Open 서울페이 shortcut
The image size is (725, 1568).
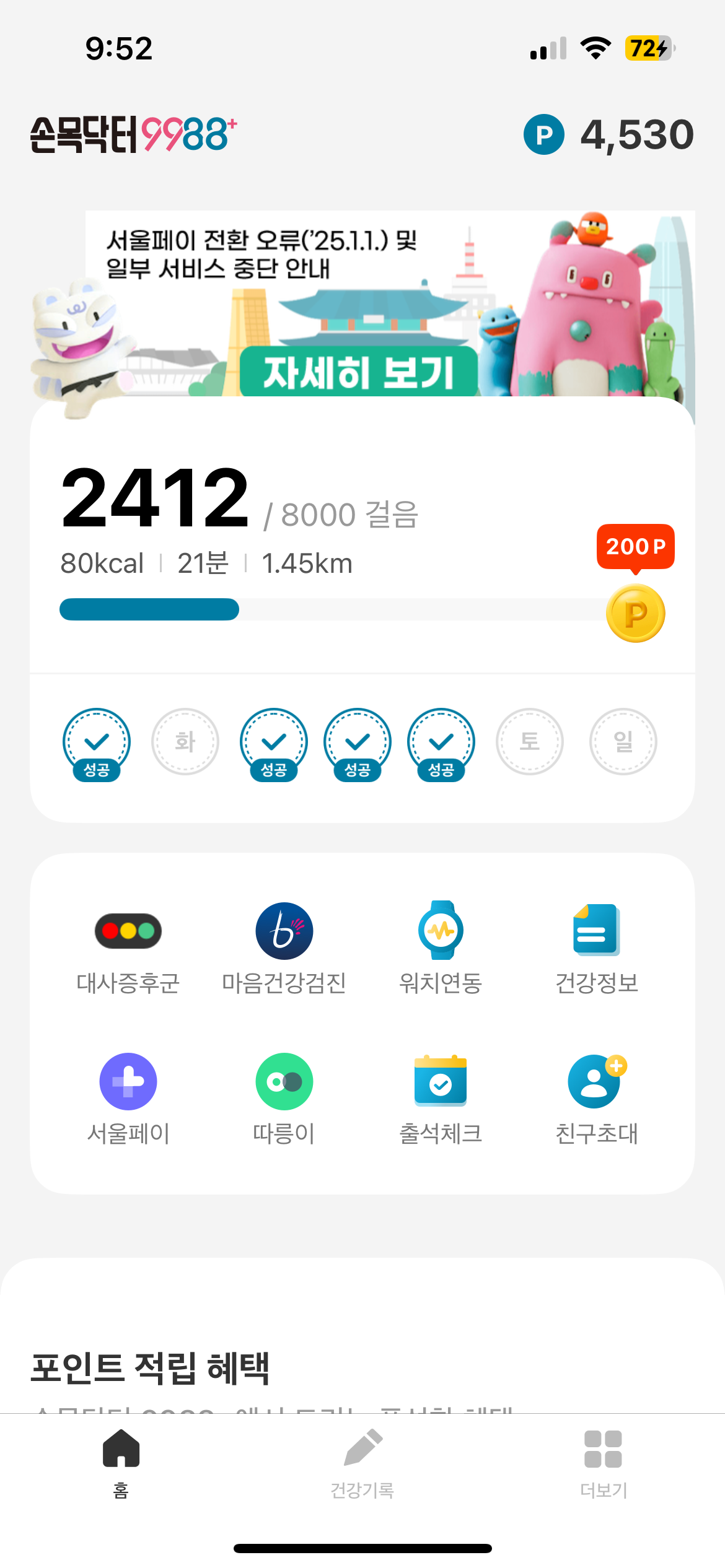(x=128, y=1098)
